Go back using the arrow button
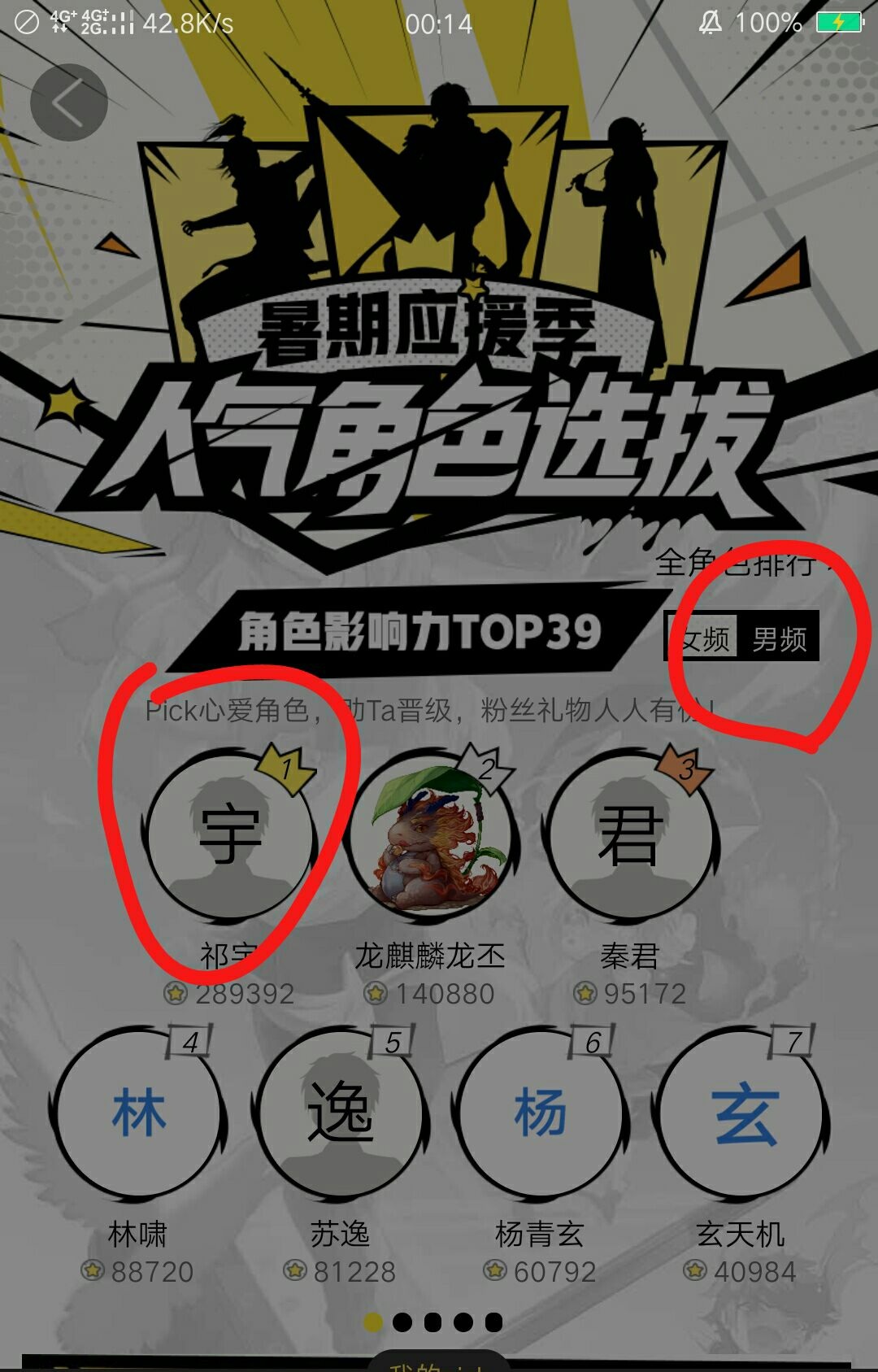This screenshot has width=878, height=1372. tap(68, 102)
